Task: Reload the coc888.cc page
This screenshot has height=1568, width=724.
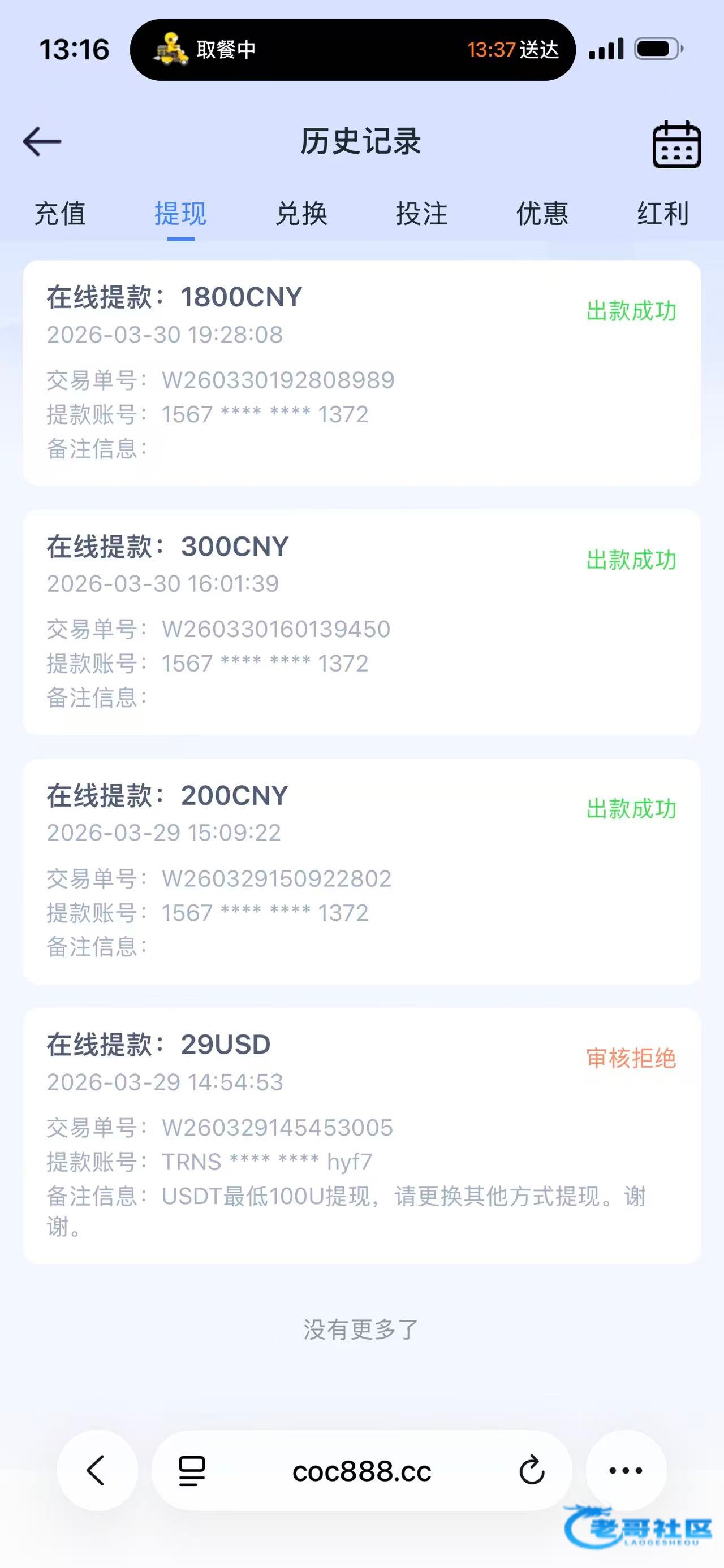Action: [532, 1471]
